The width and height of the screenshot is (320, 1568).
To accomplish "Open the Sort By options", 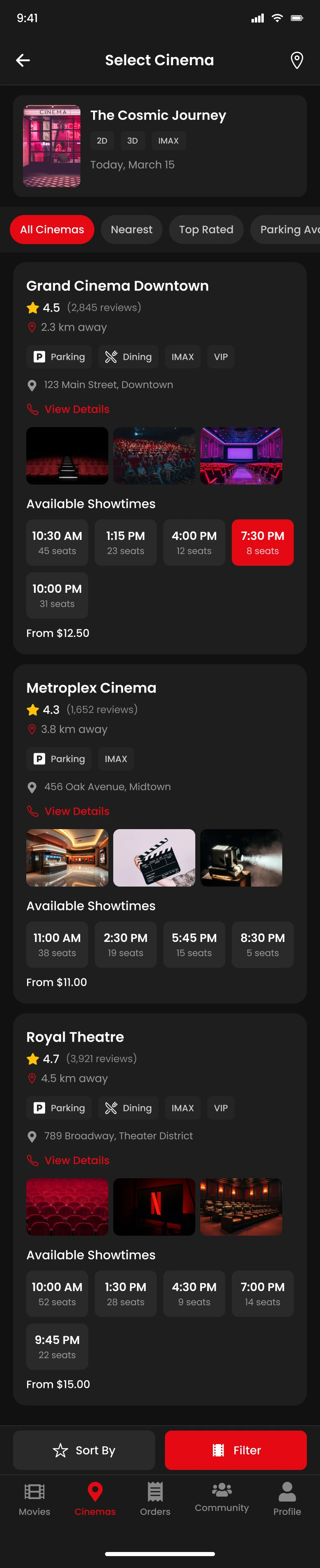I will point(84,1450).
